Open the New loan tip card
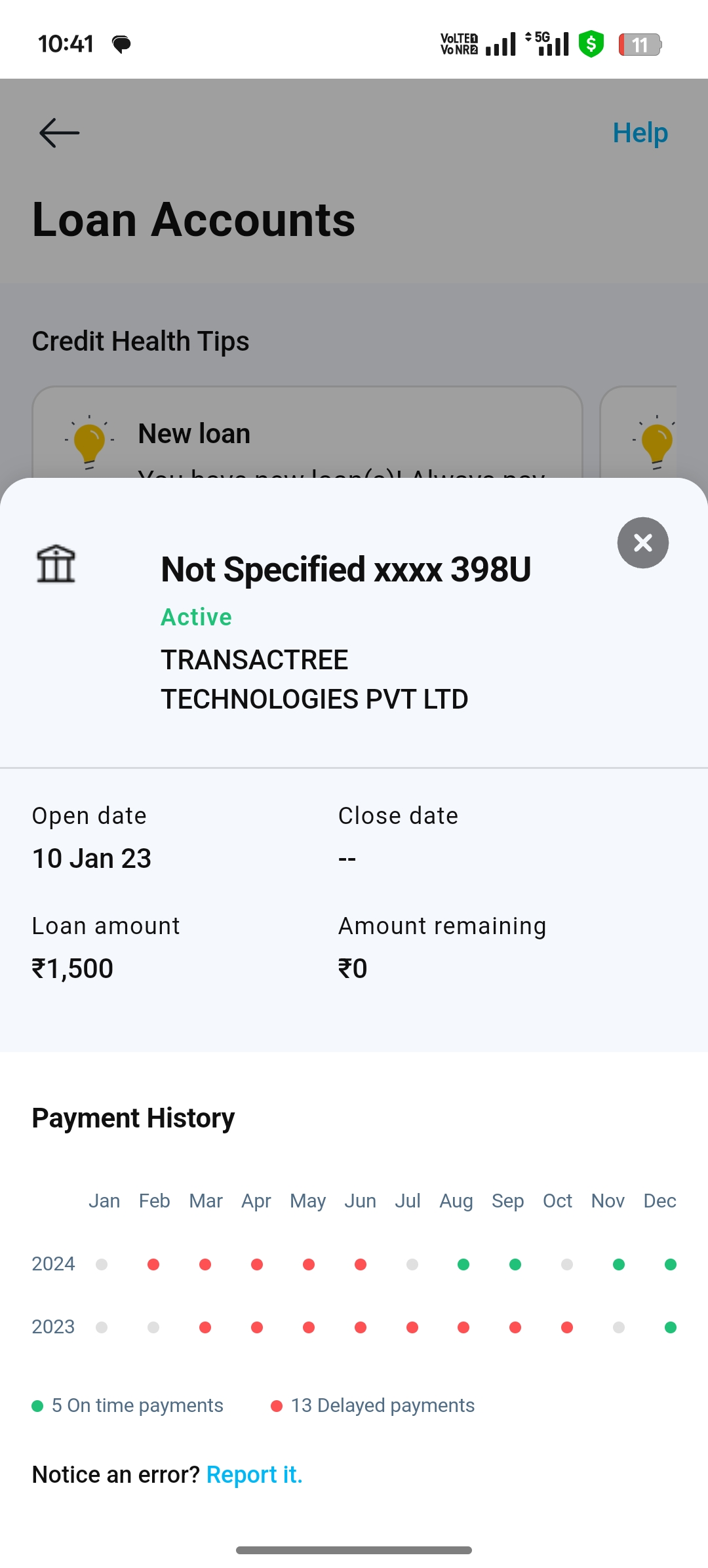 pyautogui.click(x=307, y=434)
